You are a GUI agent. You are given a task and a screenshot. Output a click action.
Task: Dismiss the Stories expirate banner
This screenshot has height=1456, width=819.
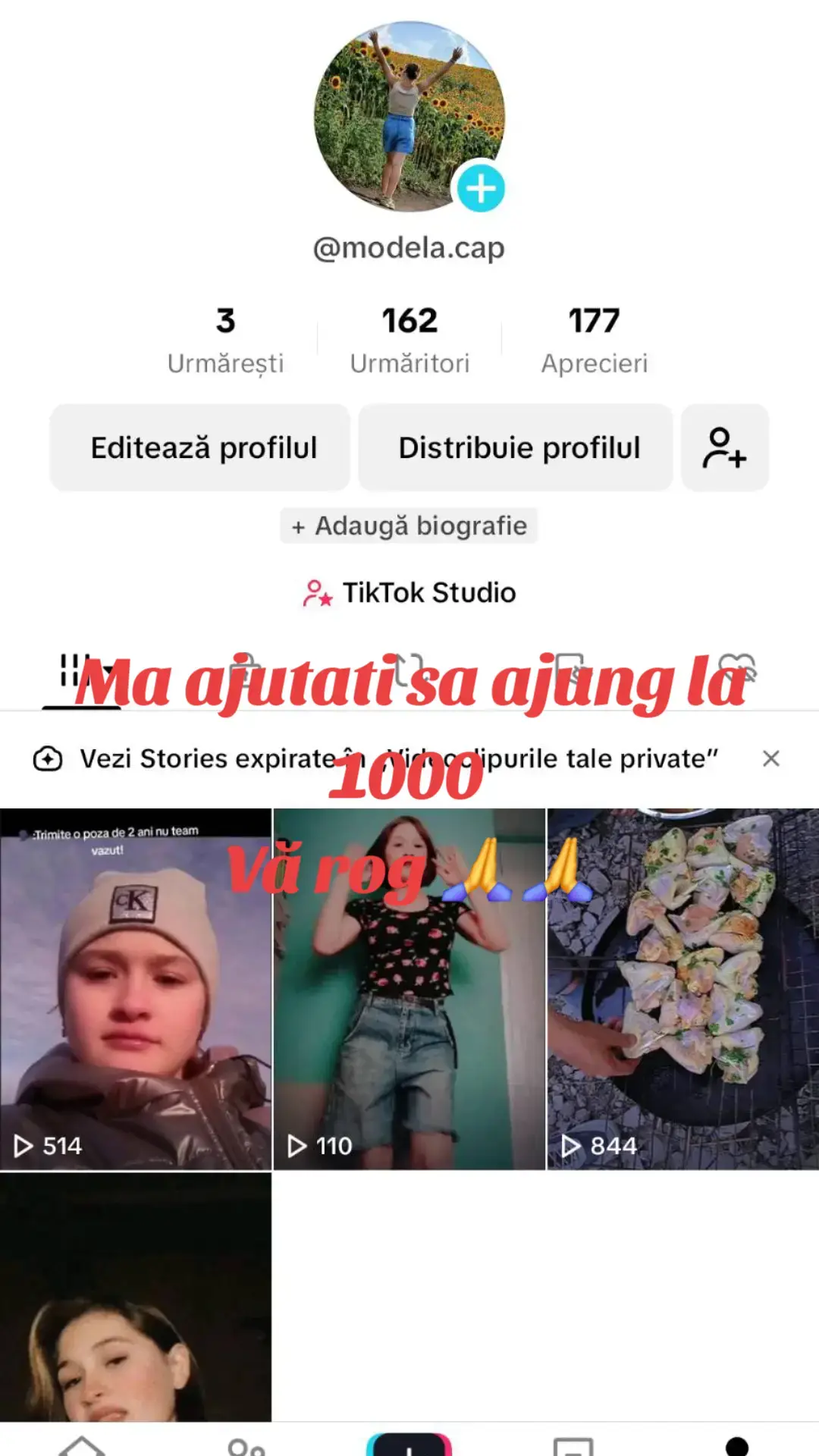tap(771, 758)
